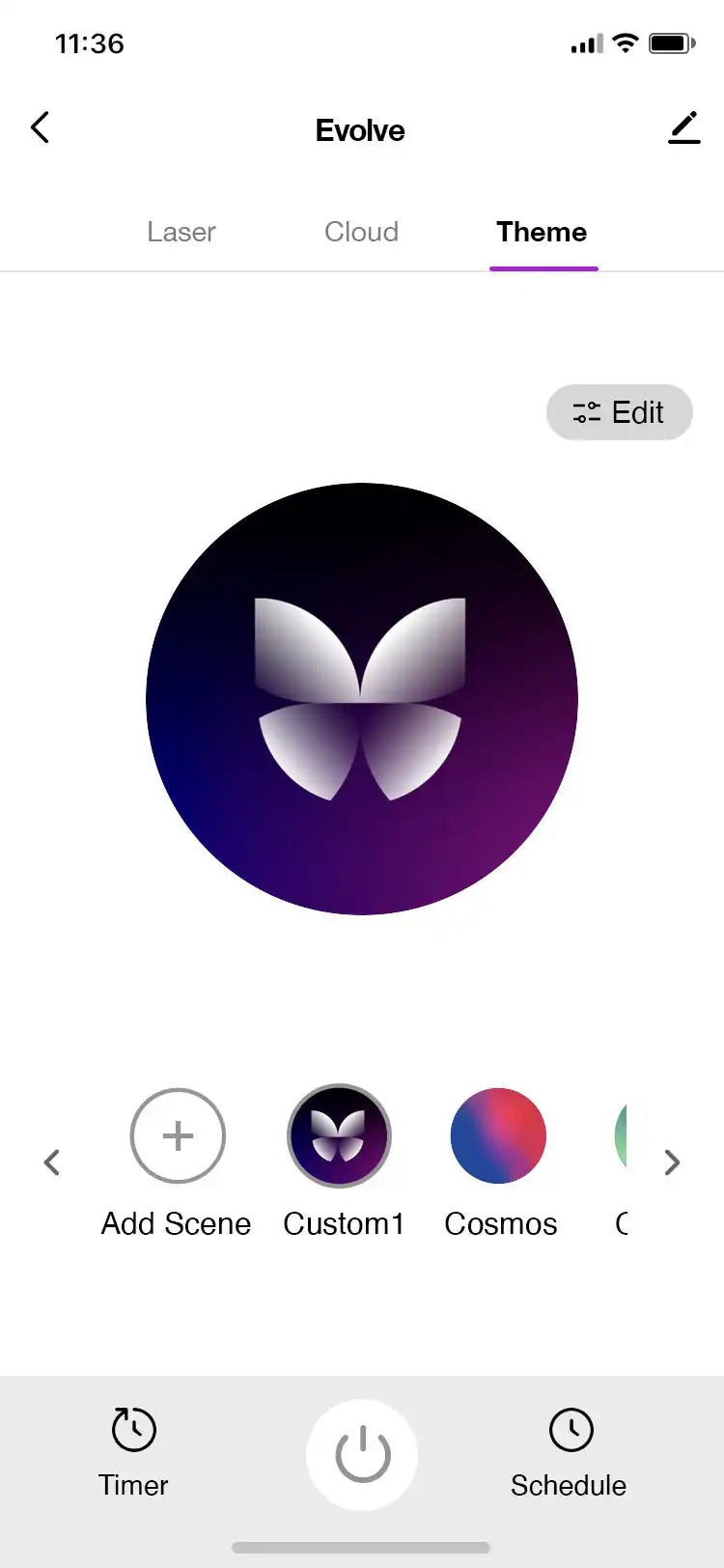
Task: Expand the scene list using the right chevron
Action: 673,1162
